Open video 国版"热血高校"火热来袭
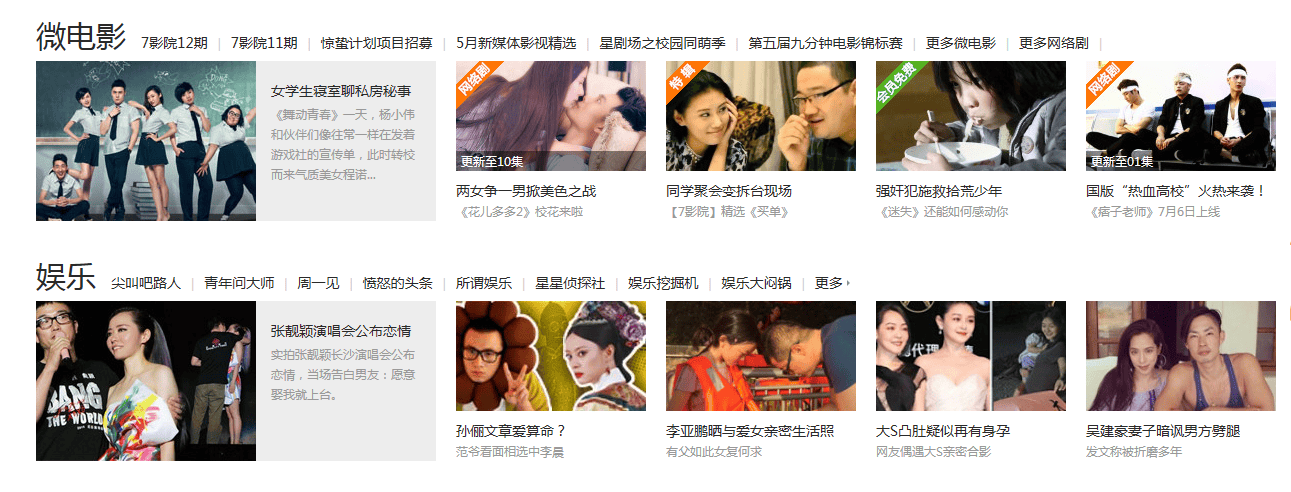The height and width of the screenshot is (492, 1291). tap(1176, 191)
